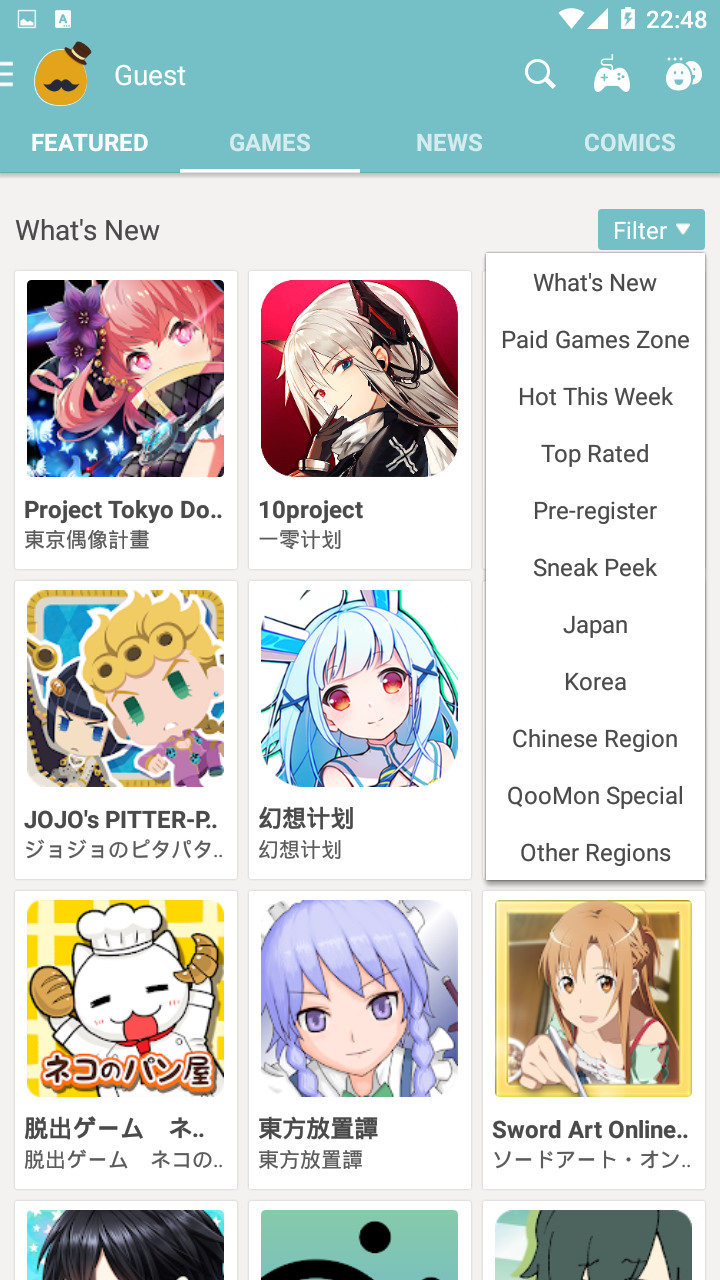Open the game controller icon
This screenshot has width=720, height=1280.
tap(611, 75)
